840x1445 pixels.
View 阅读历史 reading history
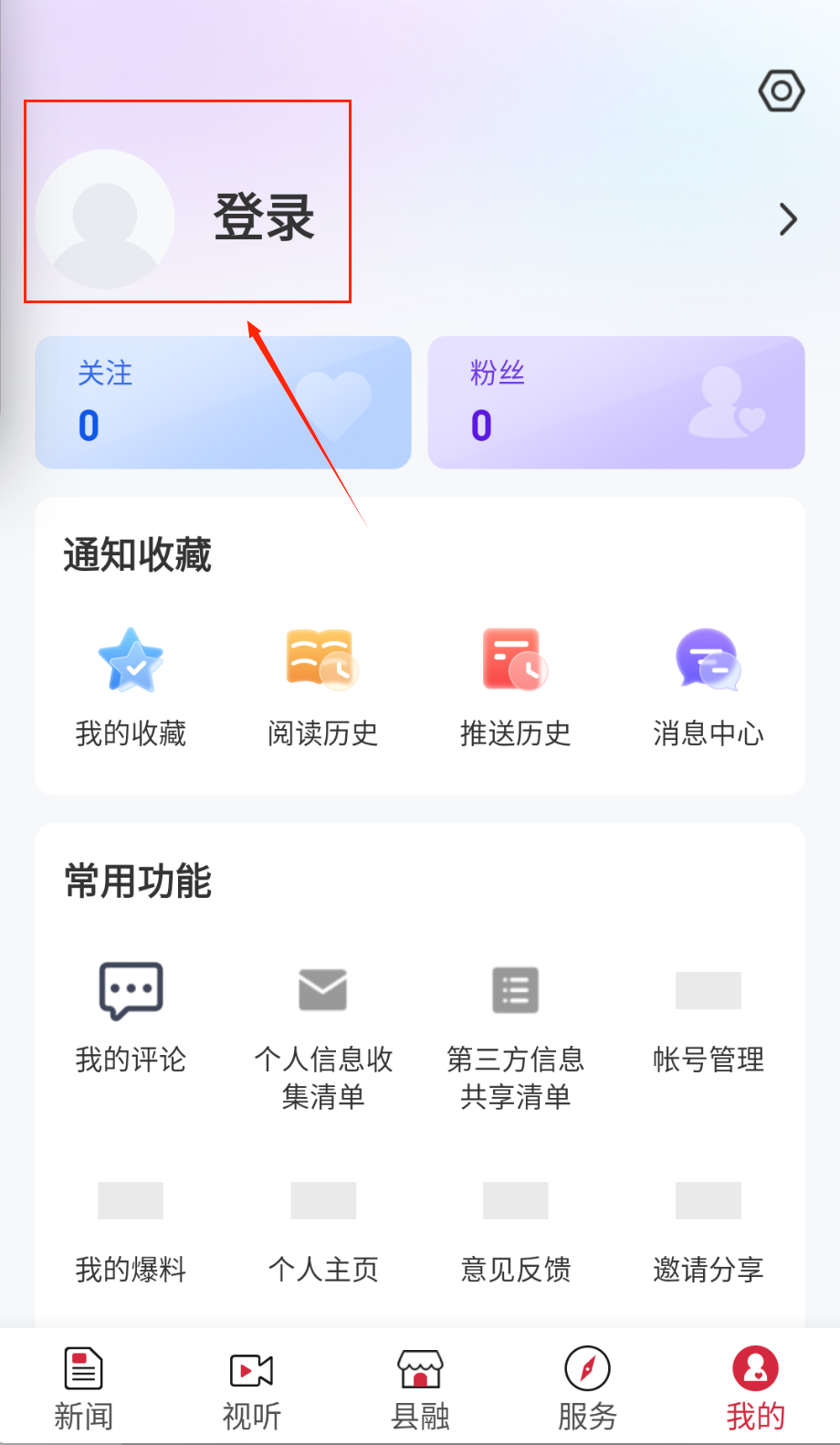pos(322,687)
